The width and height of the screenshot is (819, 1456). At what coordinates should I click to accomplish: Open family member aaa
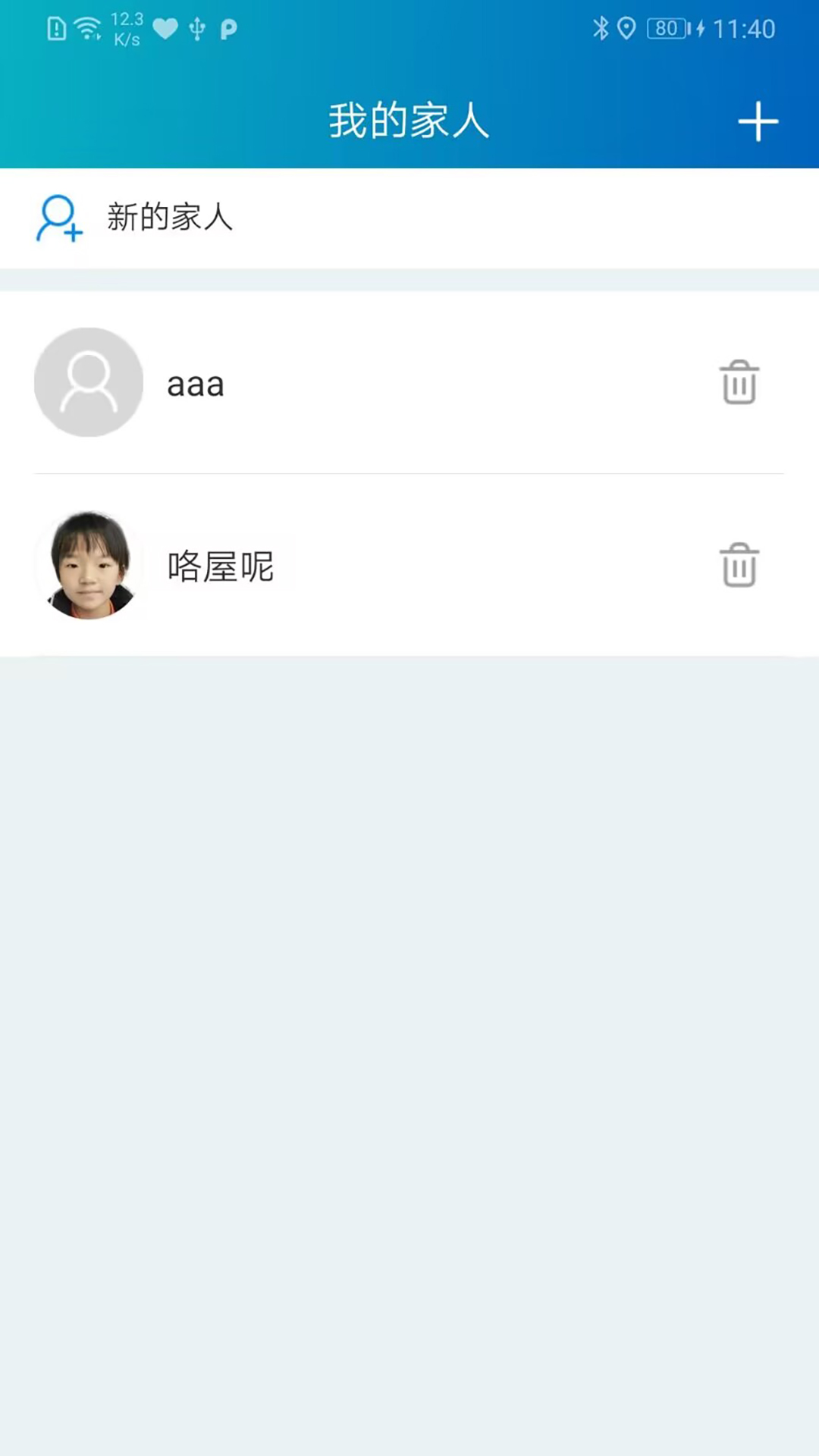pyautogui.click(x=196, y=384)
